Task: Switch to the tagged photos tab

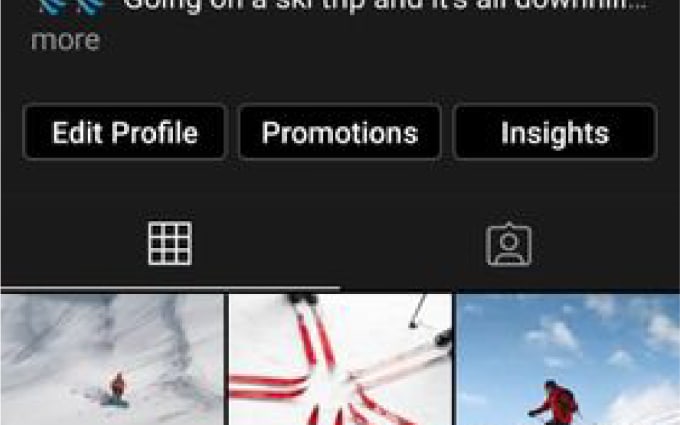Action: click(x=508, y=244)
